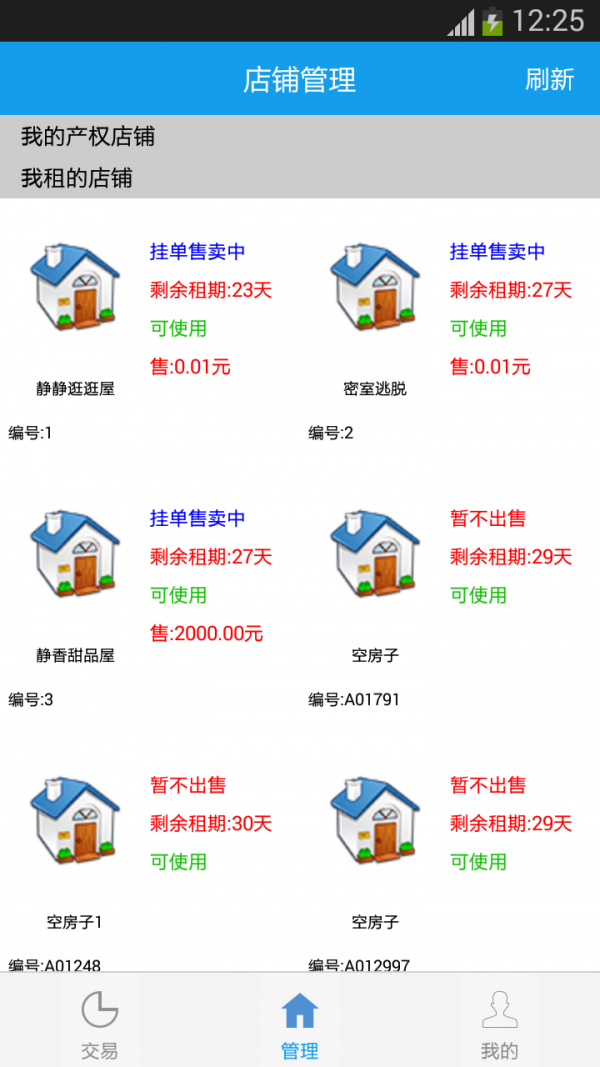Open the shop 静香甜品屋
Image resolution: width=600 pixels, height=1067 pixels.
click(75, 557)
